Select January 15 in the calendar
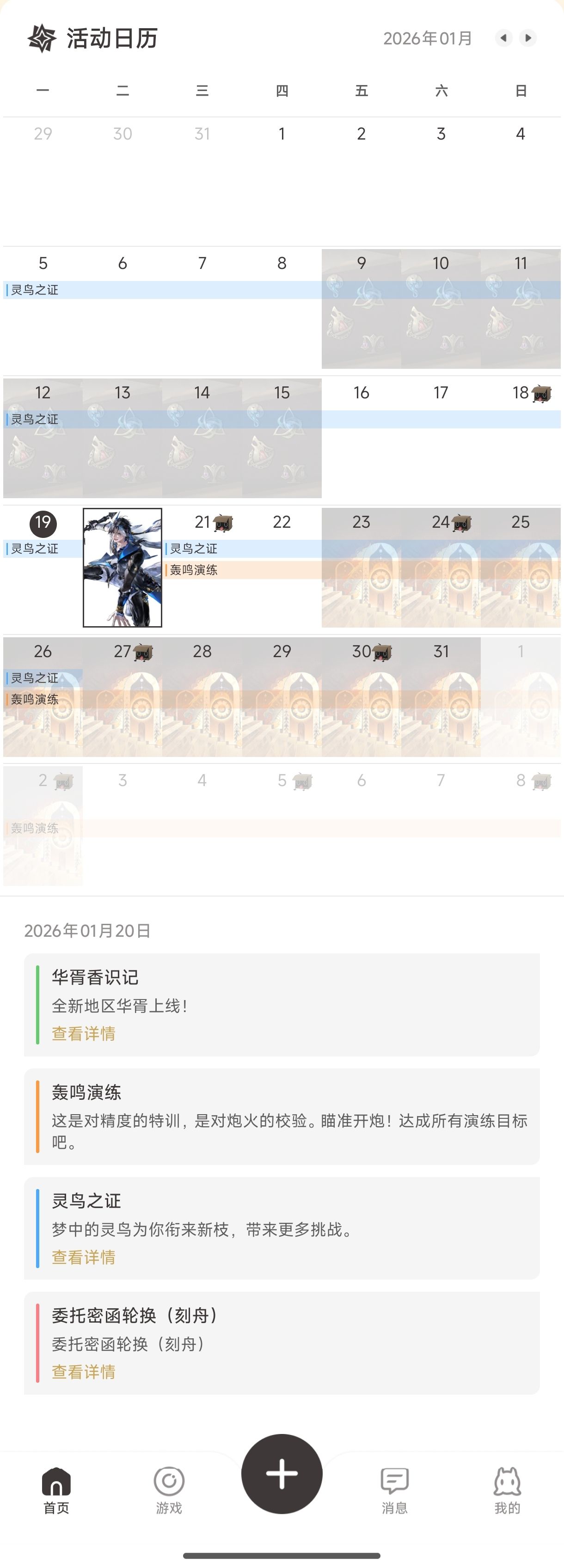 [282, 394]
